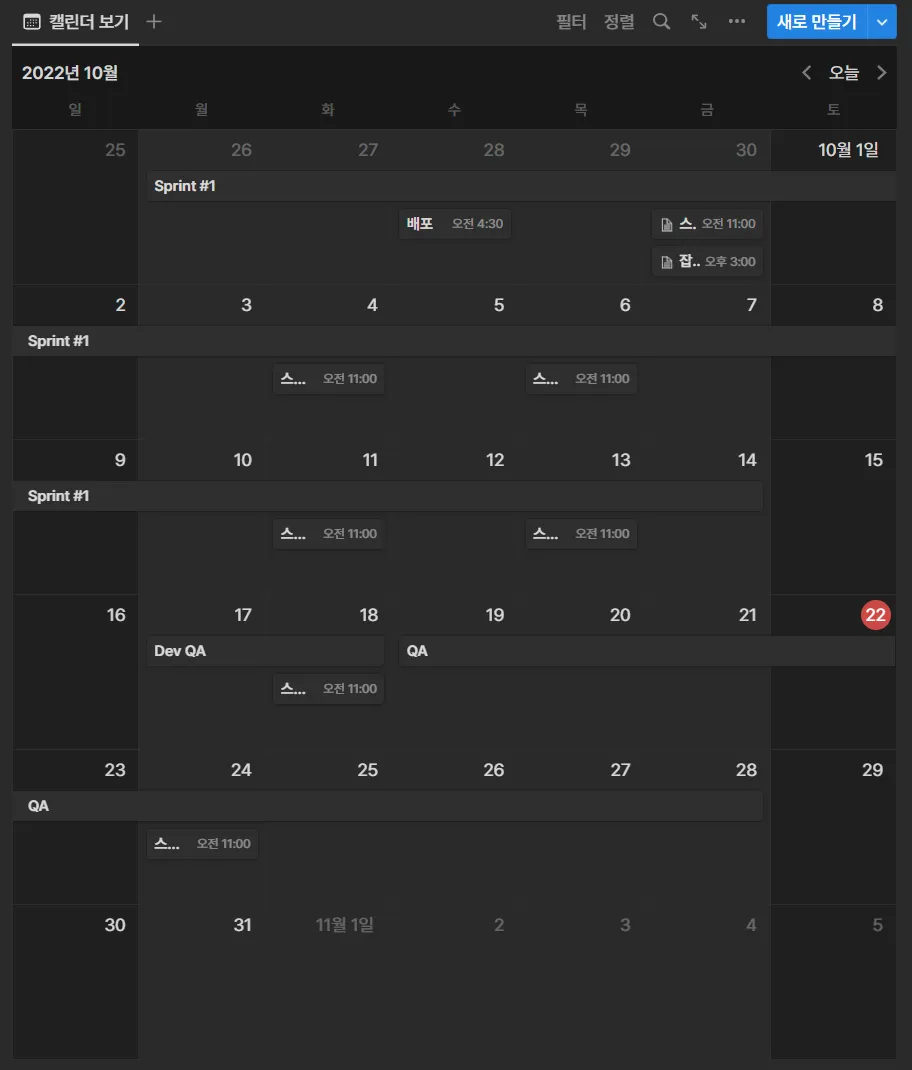Image resolution: width=912 pixels, height=1070 pixels.
Task: Expand dropdown arrow next to 새로 만들기
Action: coord(882,22)
